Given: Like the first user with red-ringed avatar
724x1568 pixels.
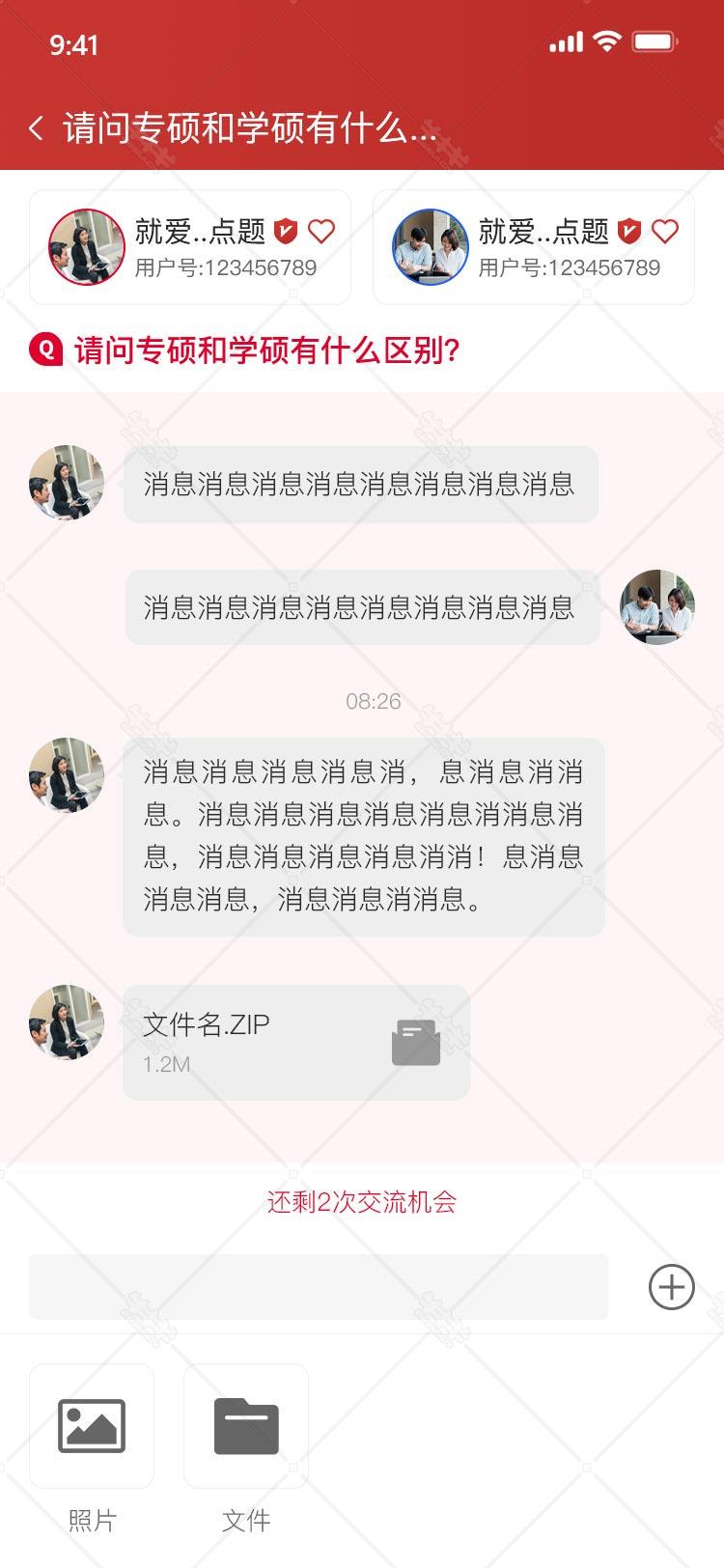Looking at the screenshot, I should tap(321, 232).
